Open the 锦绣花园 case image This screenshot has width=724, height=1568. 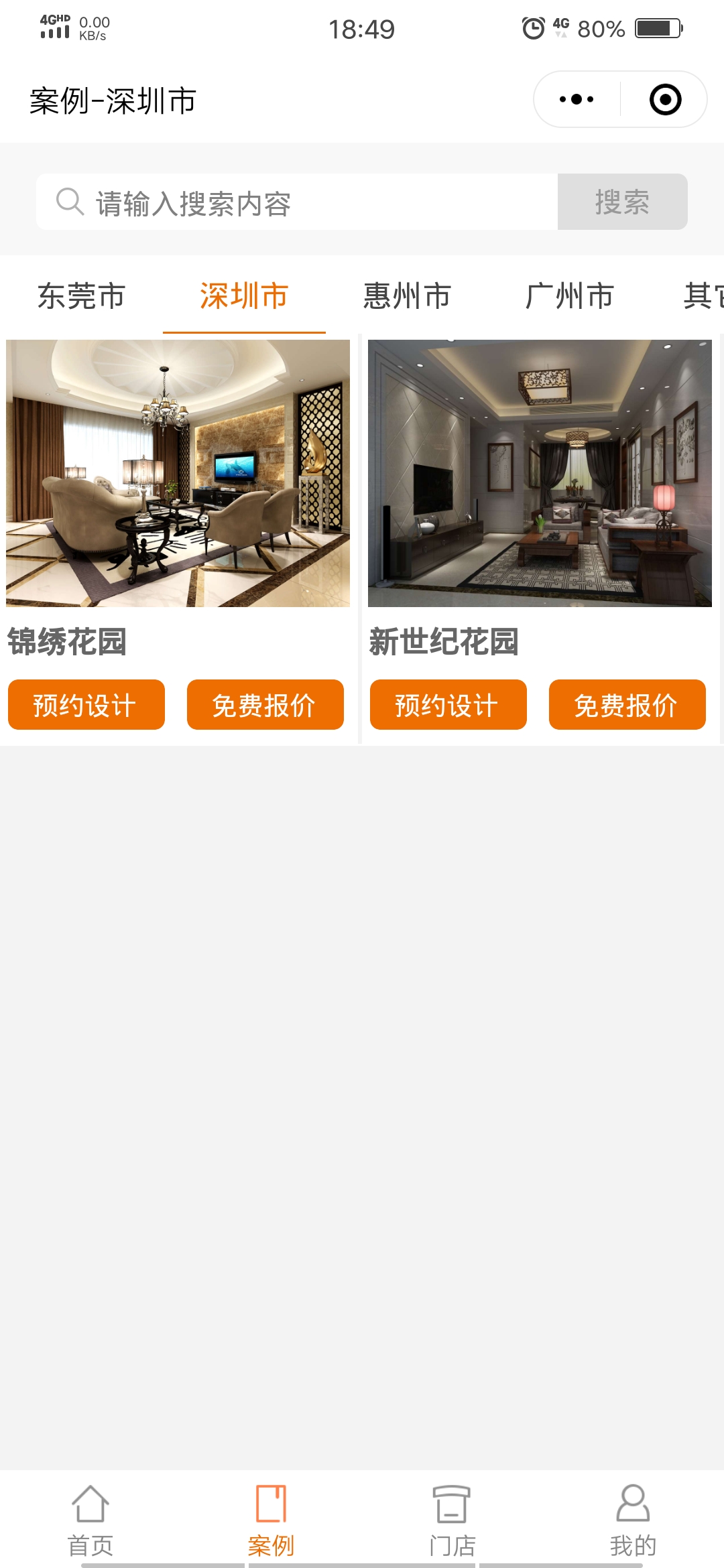coord(178,473)
